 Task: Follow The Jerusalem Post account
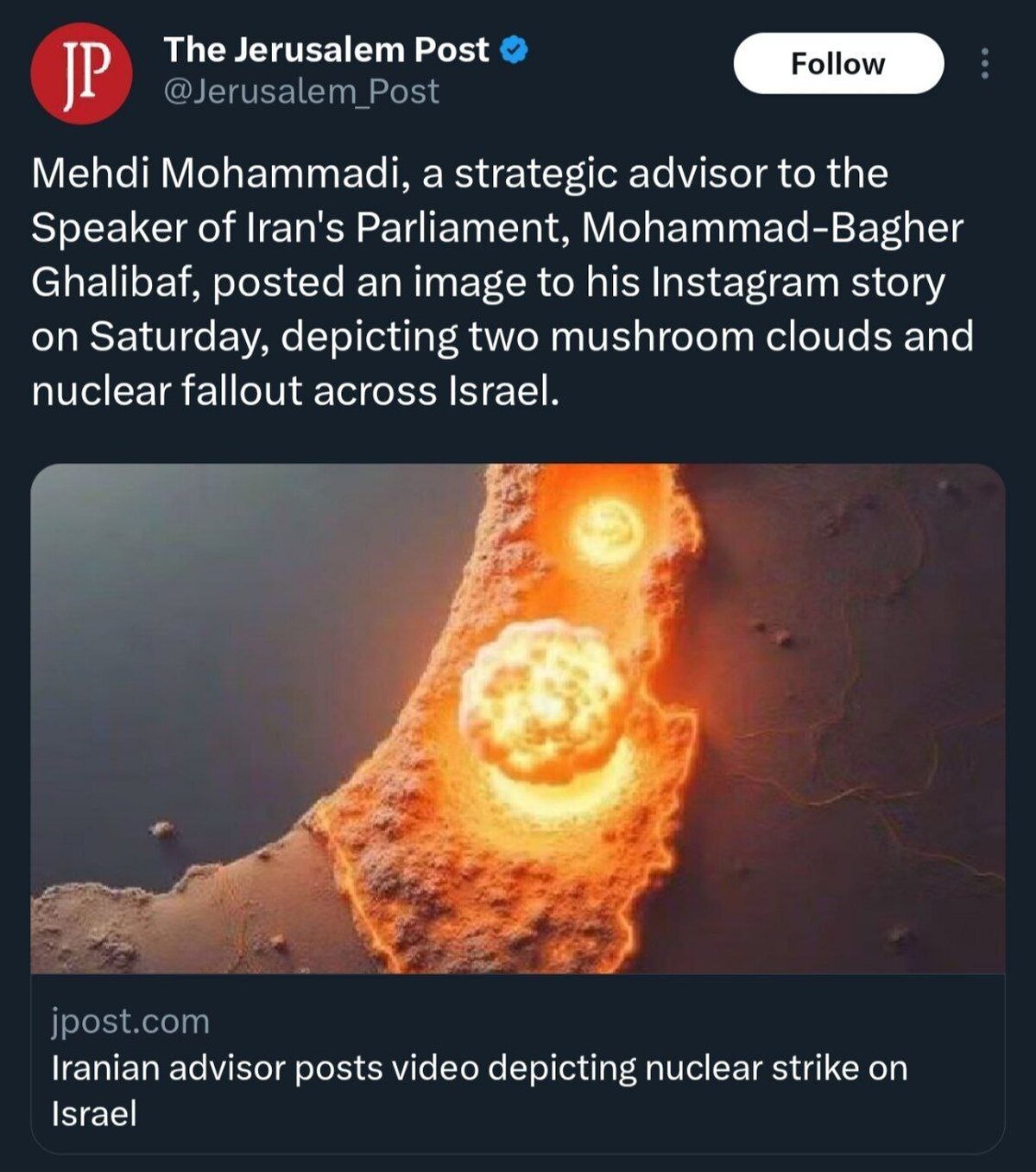click(837, 63)
